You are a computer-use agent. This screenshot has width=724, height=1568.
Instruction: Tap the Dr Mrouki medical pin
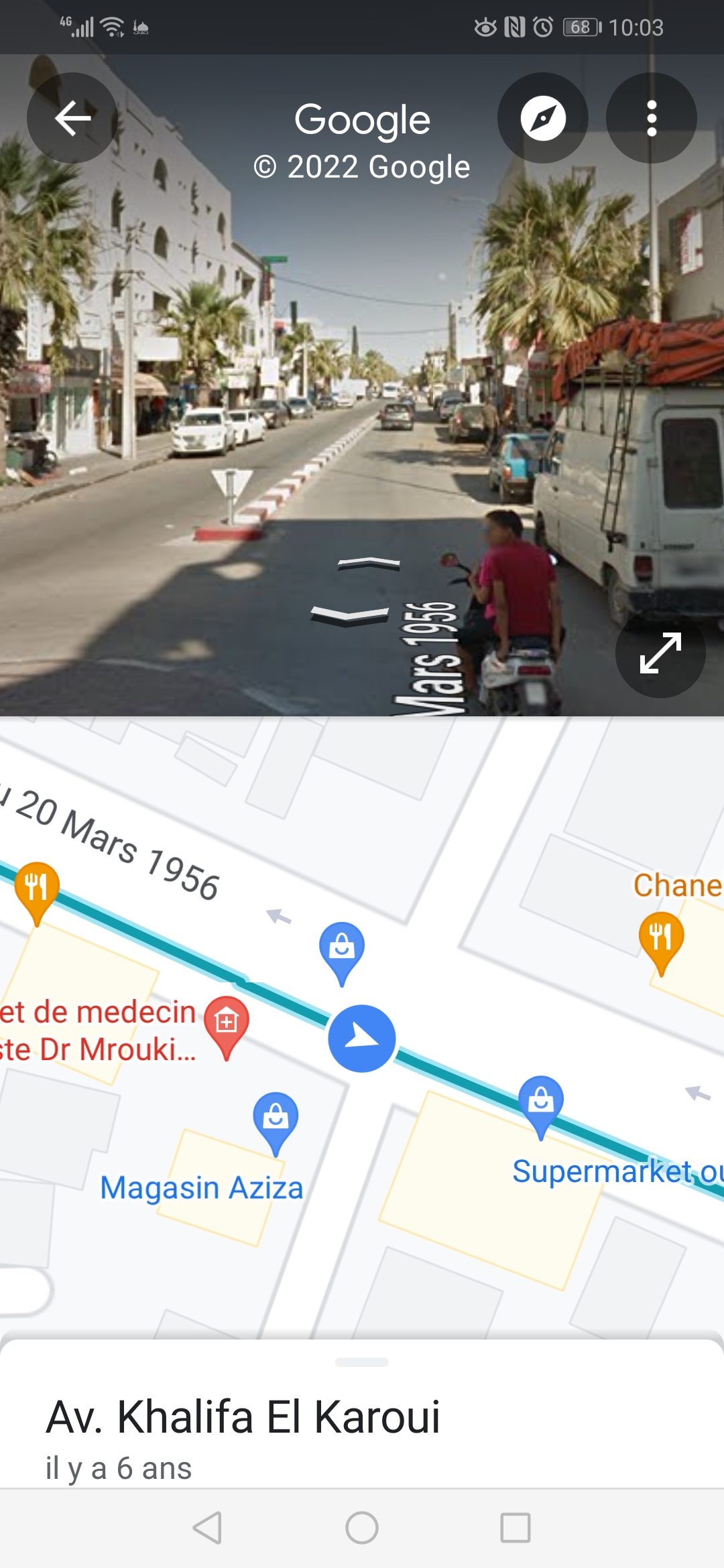coord(227,1024)
